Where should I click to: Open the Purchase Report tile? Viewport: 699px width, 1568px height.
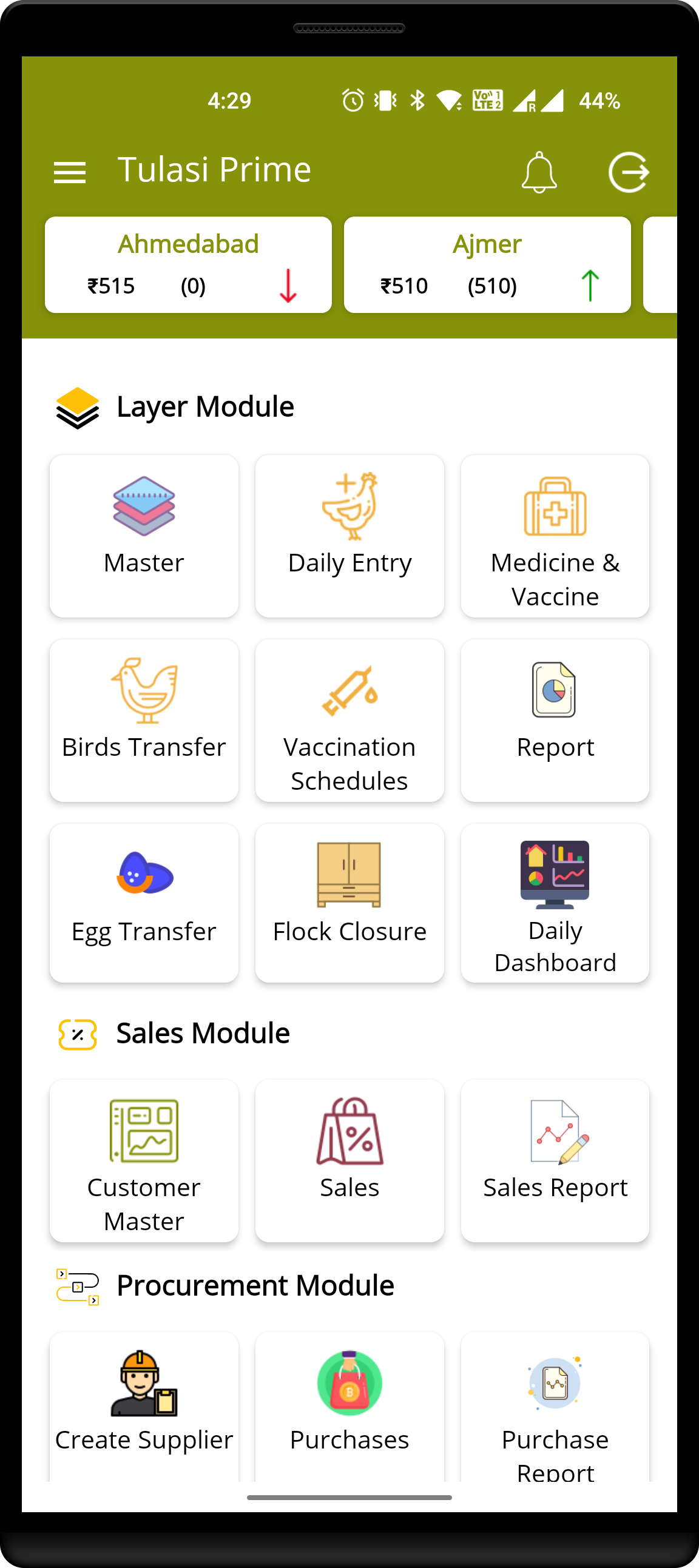pos(555,1406)
